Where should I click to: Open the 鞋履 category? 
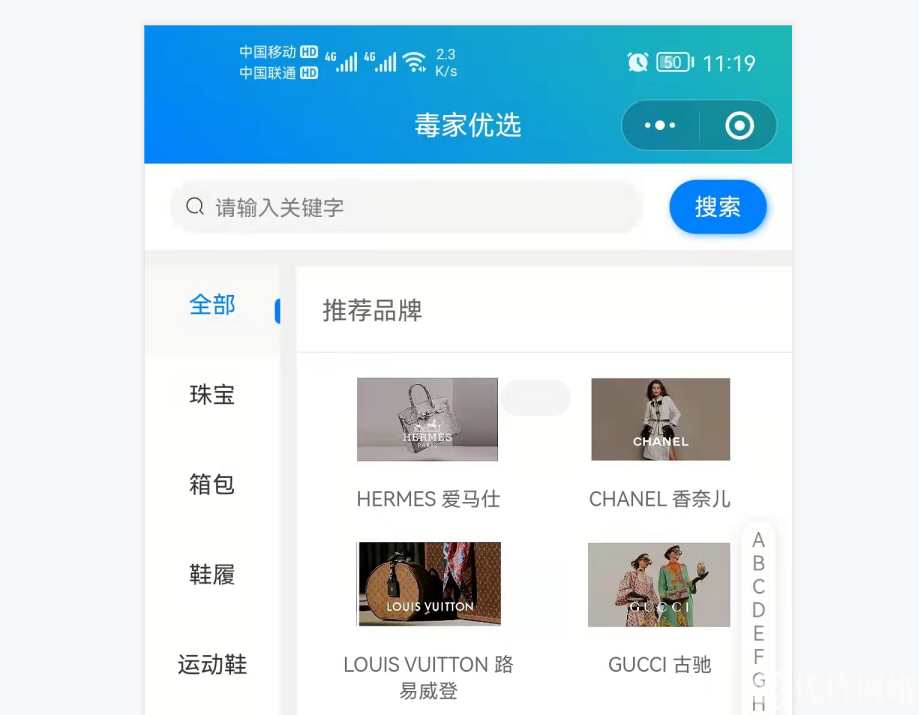212,575
